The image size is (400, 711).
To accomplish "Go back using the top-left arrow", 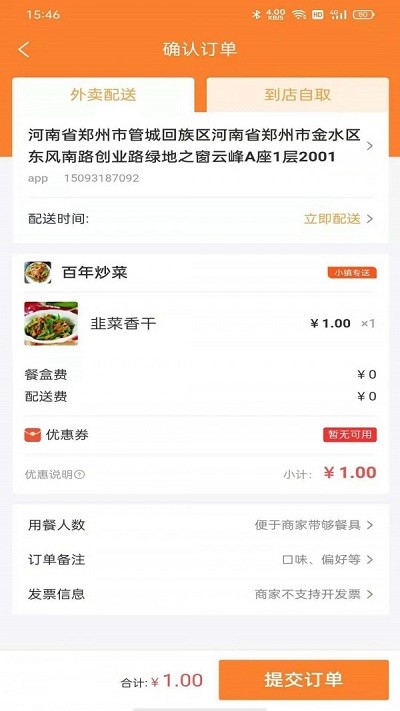I will pyautogui.click(x=24, y=49).
